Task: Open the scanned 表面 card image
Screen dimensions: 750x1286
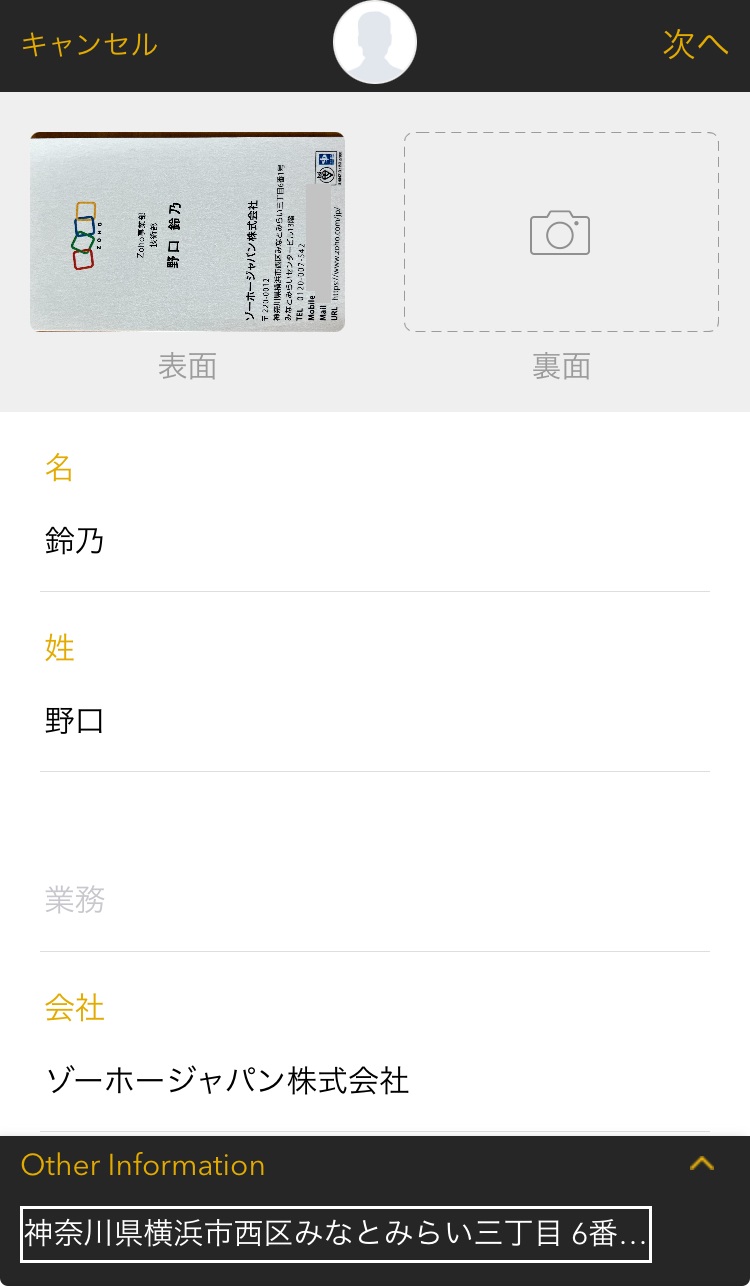Action: click(187, 232)
